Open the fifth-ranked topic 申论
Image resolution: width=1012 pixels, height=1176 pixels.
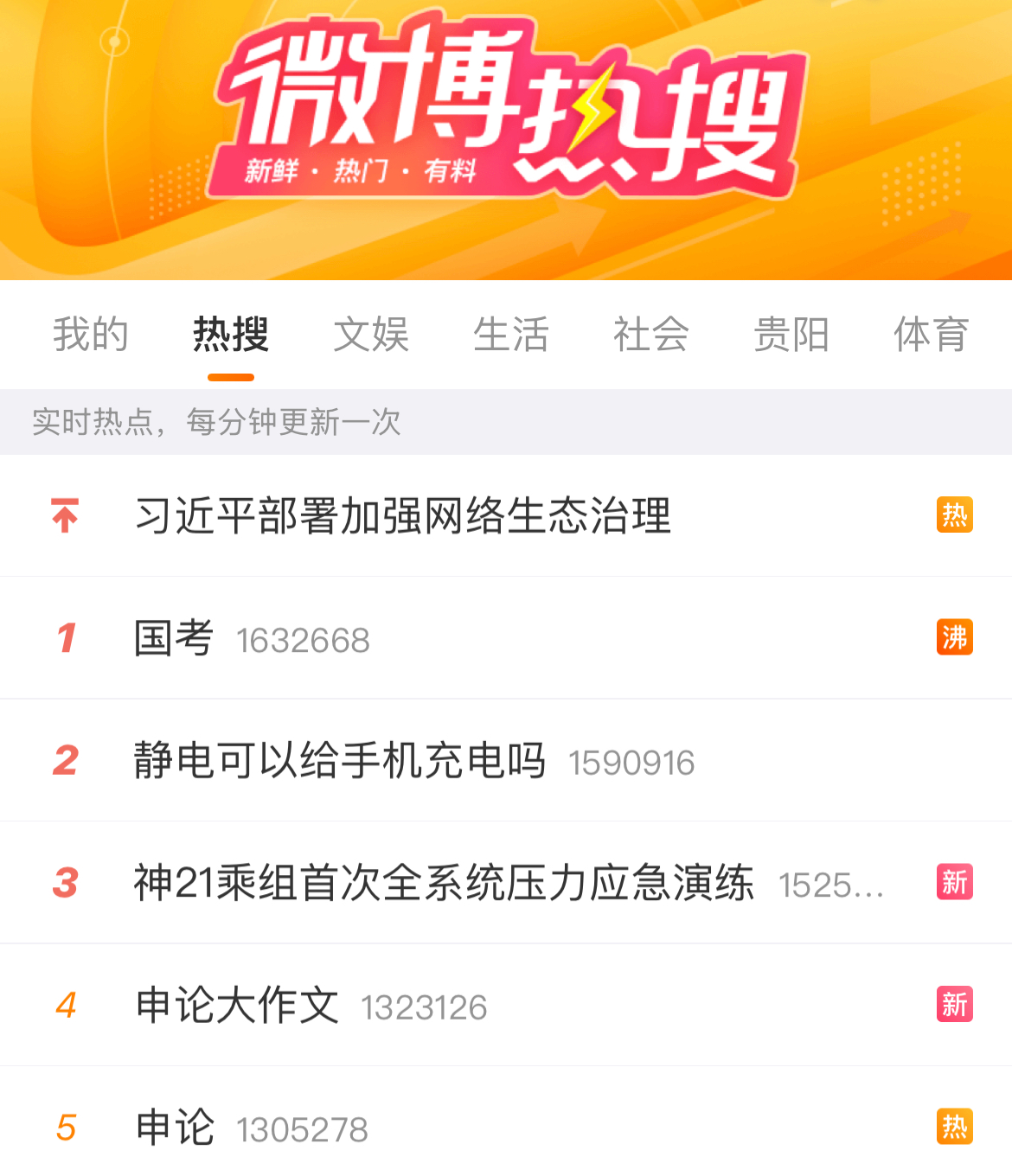(176, 1128)
